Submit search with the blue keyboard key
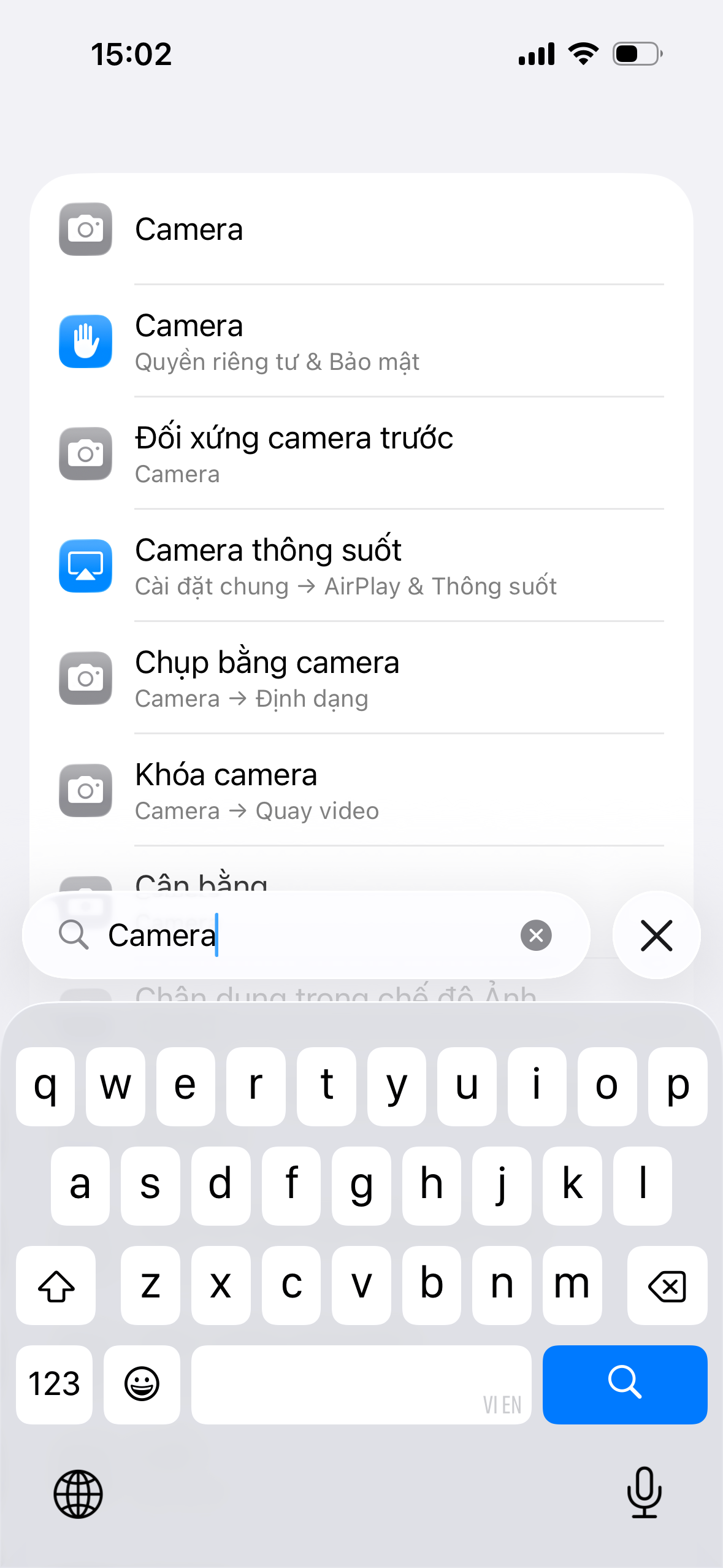The image size is (723, 1568). pos(624,1384)
